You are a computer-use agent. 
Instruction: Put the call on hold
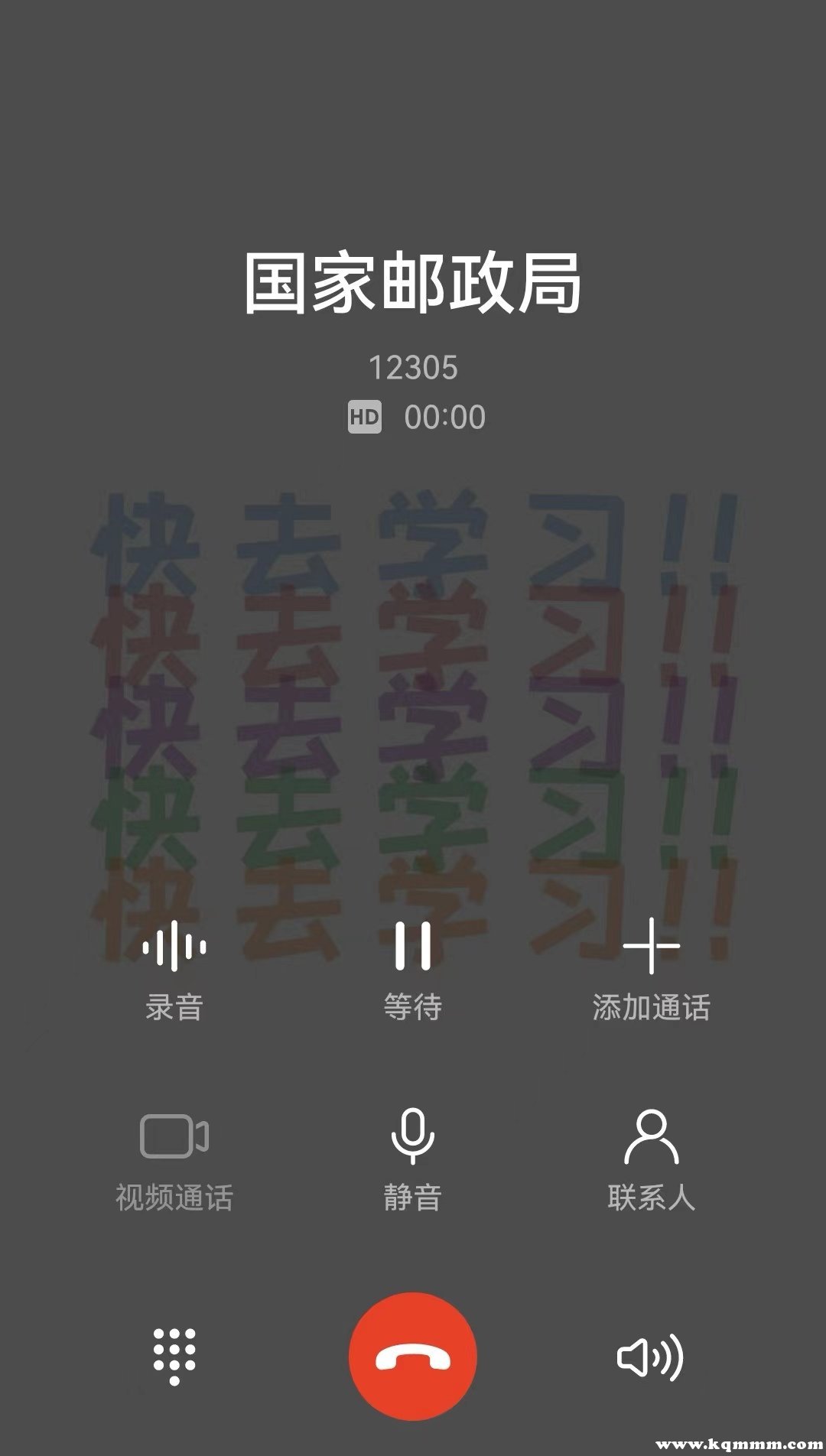(413, 970)
